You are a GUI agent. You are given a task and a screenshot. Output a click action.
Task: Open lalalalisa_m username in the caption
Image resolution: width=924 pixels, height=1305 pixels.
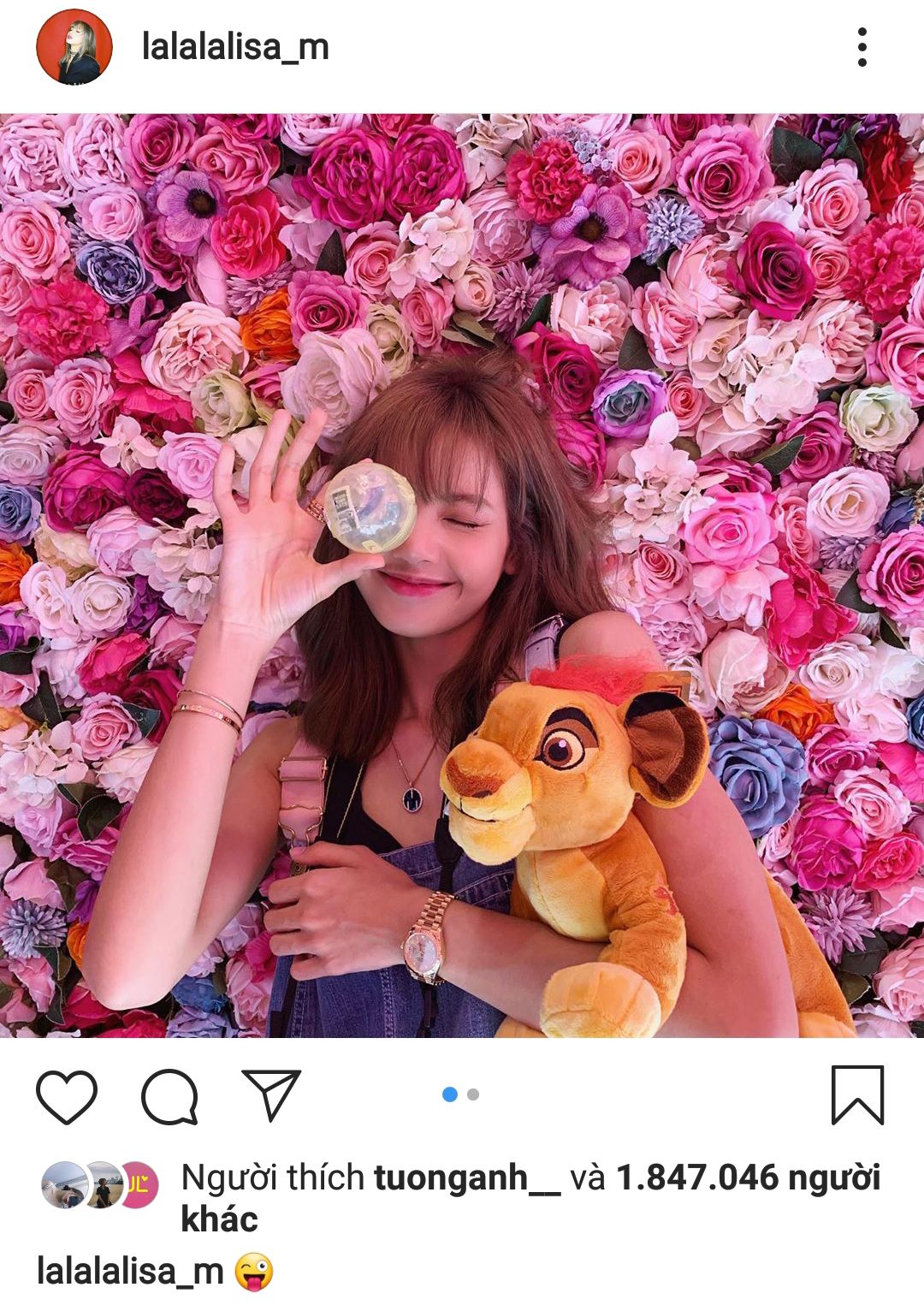pos(130,1272)
